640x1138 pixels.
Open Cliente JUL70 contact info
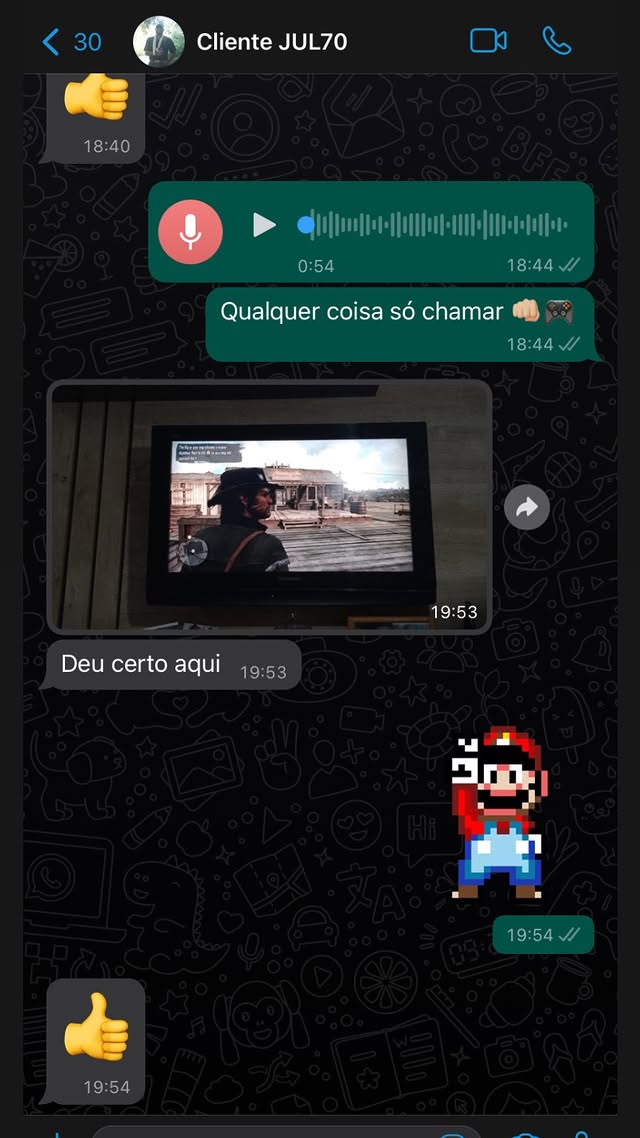click(x=271, y=42)
